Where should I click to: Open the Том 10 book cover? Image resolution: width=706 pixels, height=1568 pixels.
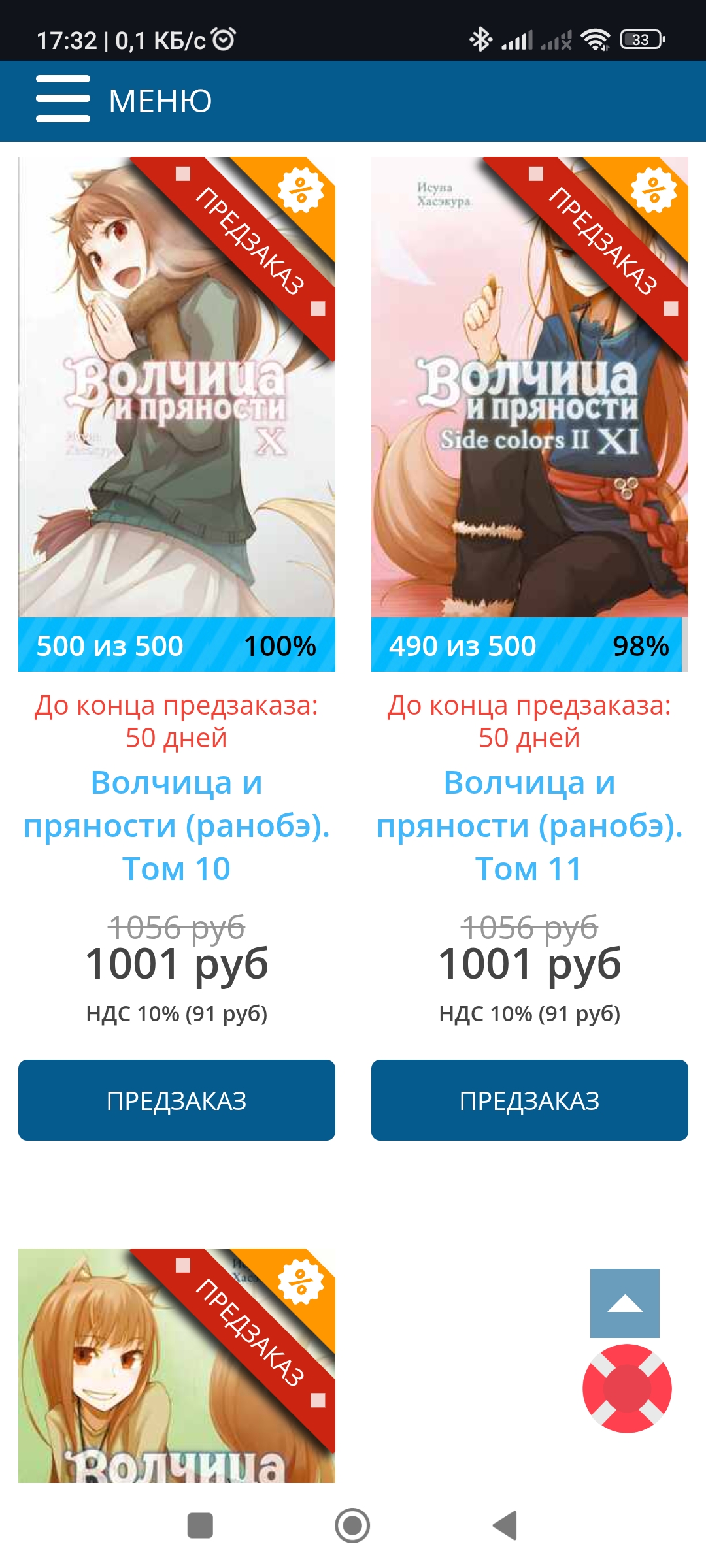(x=176, y=387)
